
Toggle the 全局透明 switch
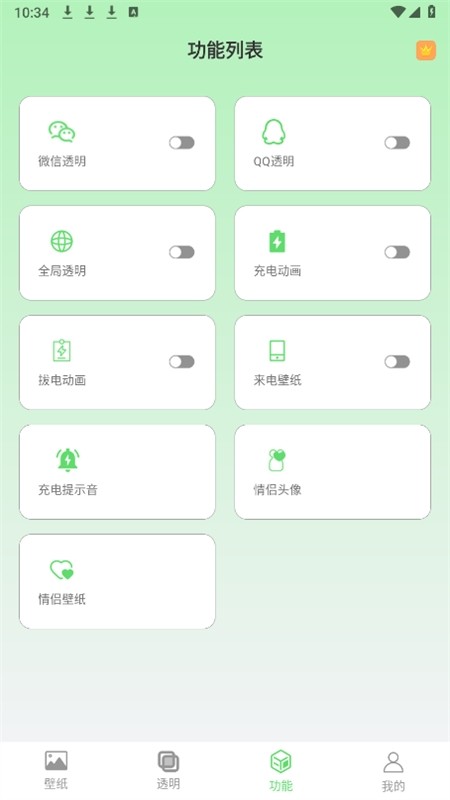click(182, 252)
